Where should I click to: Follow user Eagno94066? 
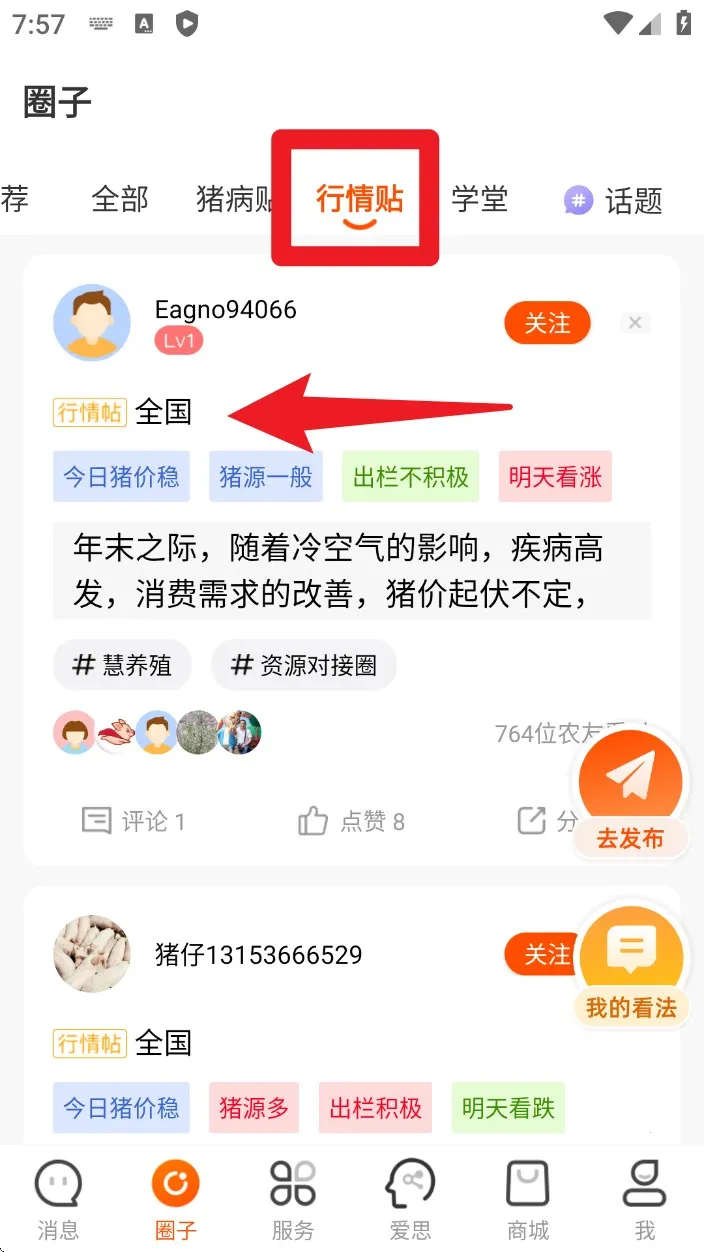[x=547, y=323]
